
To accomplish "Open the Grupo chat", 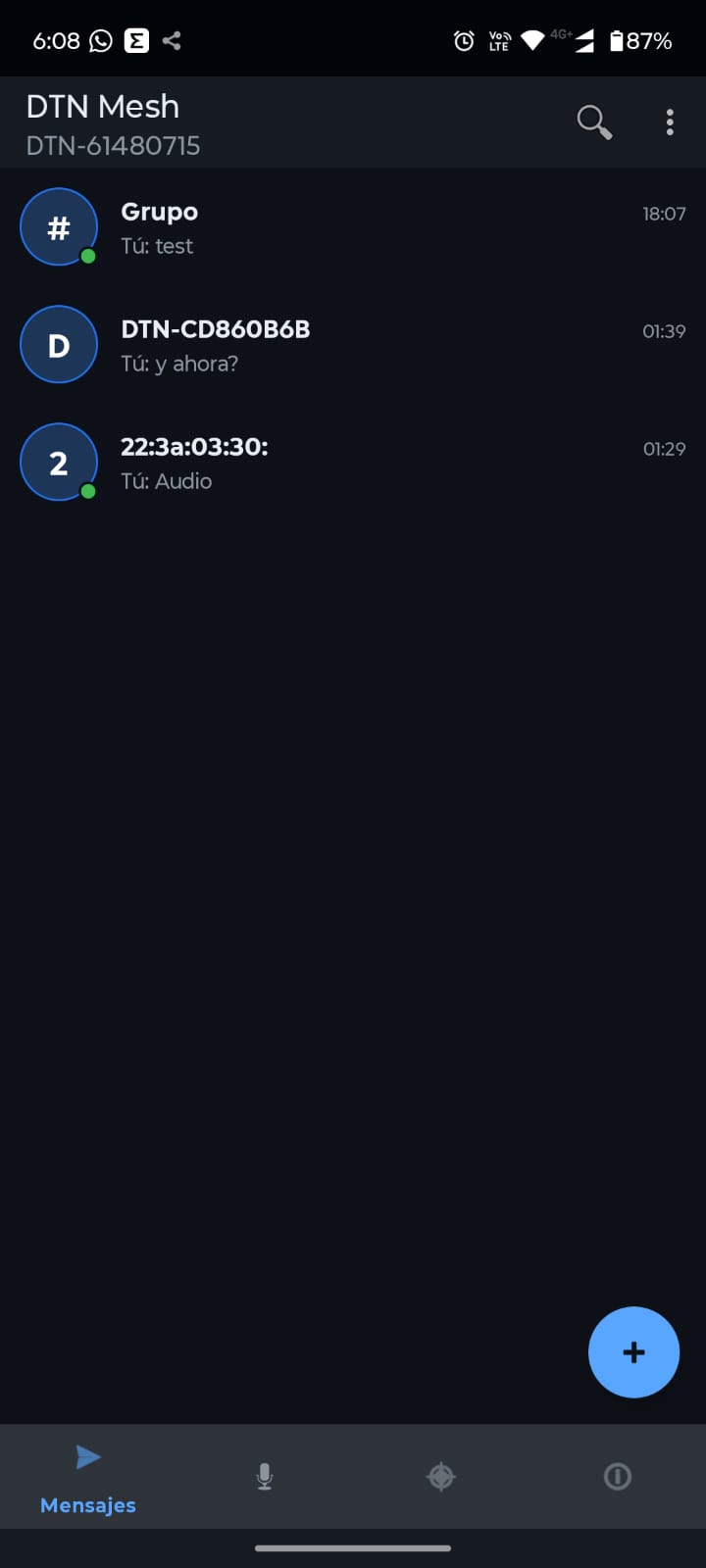I will pos(353,227).
